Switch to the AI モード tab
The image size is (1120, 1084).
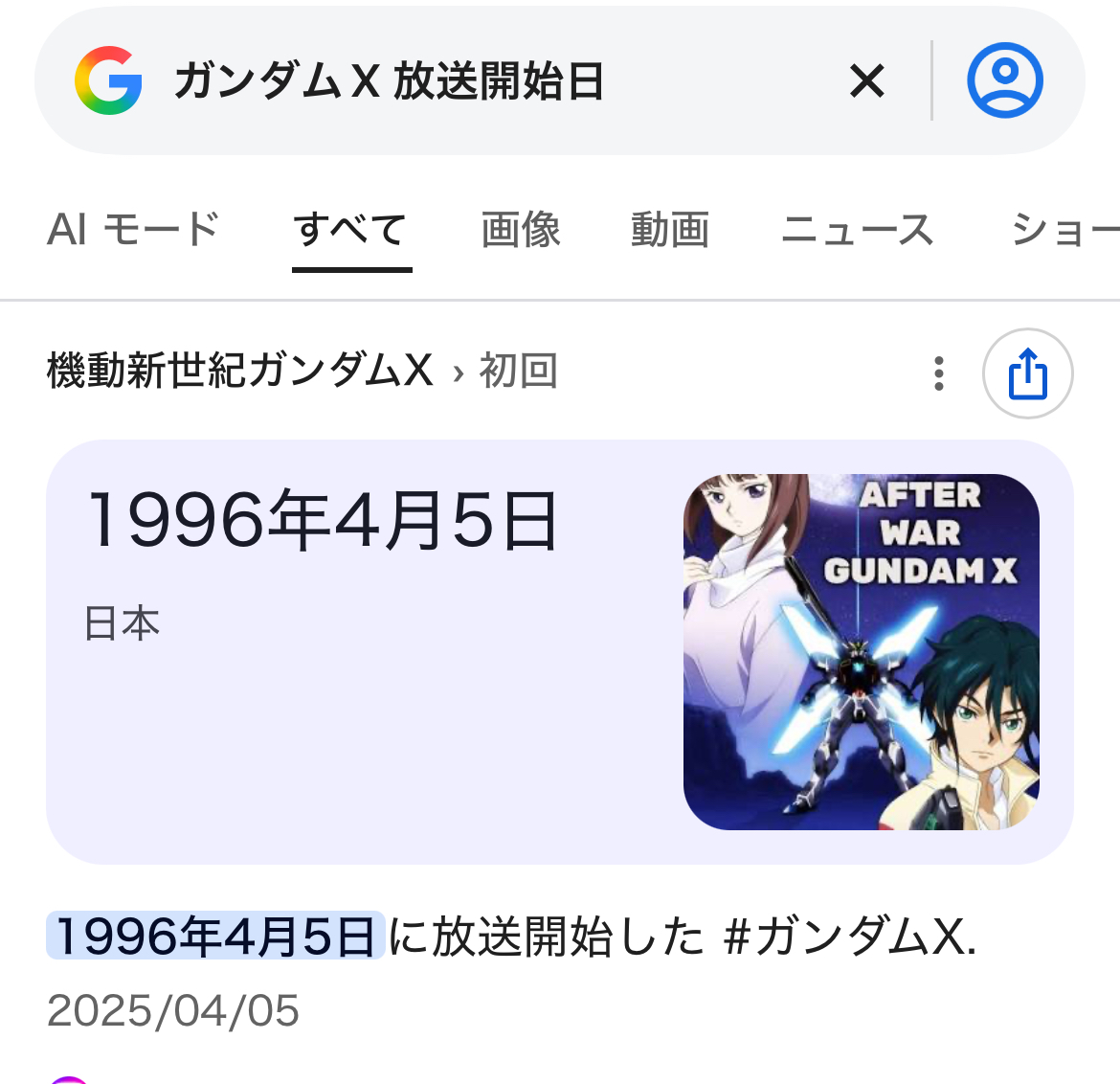point(133,230)
